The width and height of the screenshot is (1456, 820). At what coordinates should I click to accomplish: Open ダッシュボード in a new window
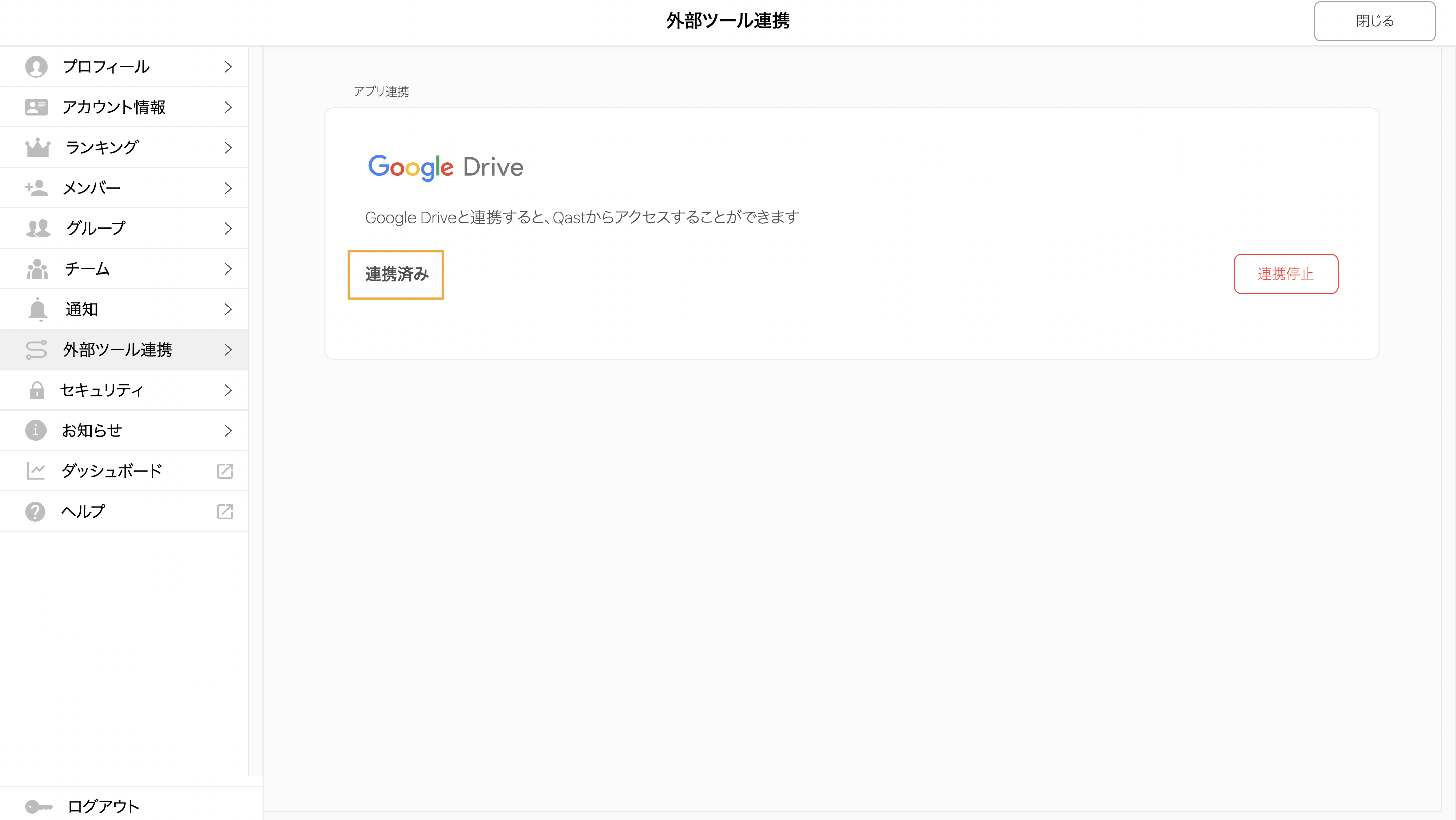coord(124,471)
